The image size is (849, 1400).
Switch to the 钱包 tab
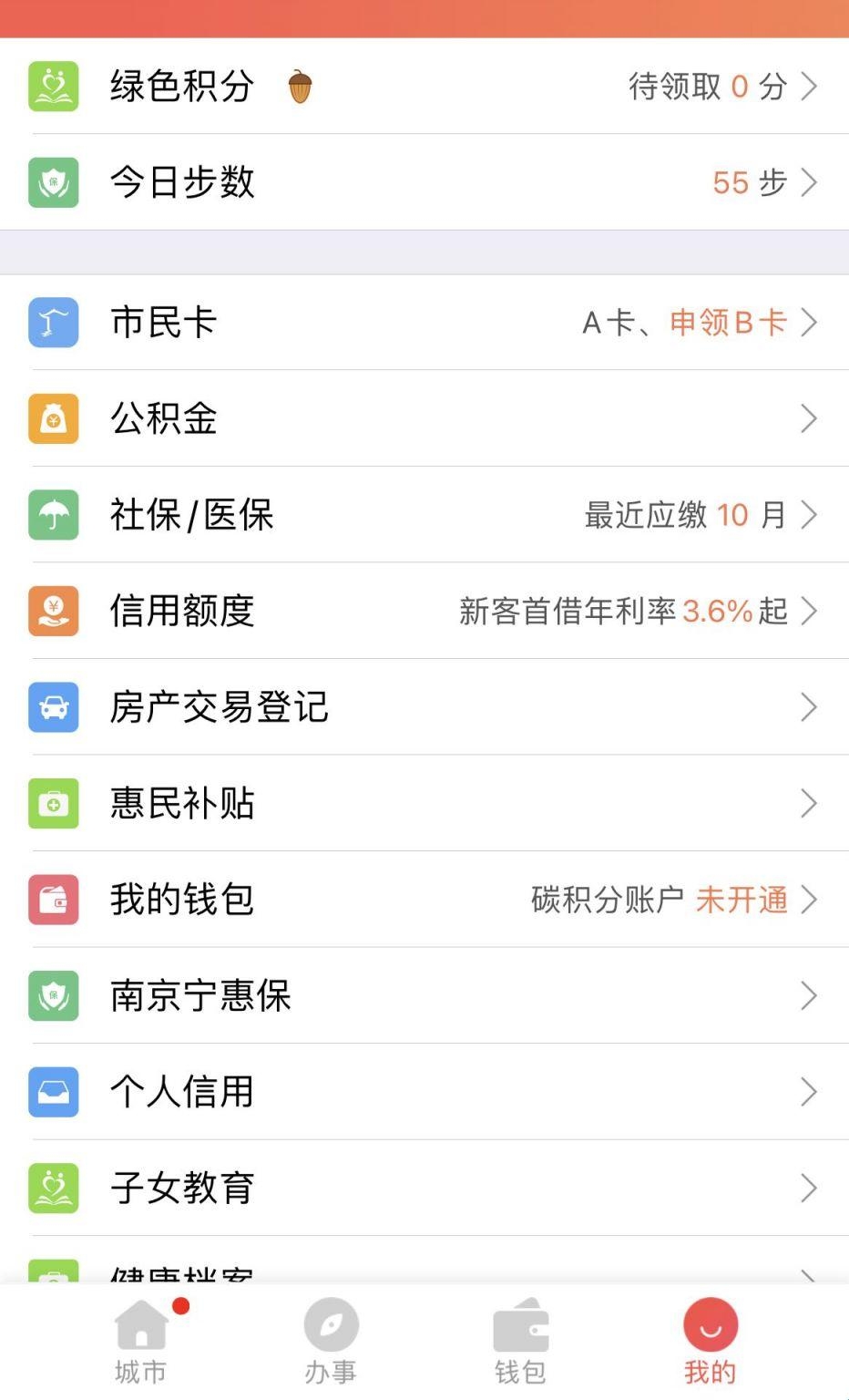click(520, 1342)
